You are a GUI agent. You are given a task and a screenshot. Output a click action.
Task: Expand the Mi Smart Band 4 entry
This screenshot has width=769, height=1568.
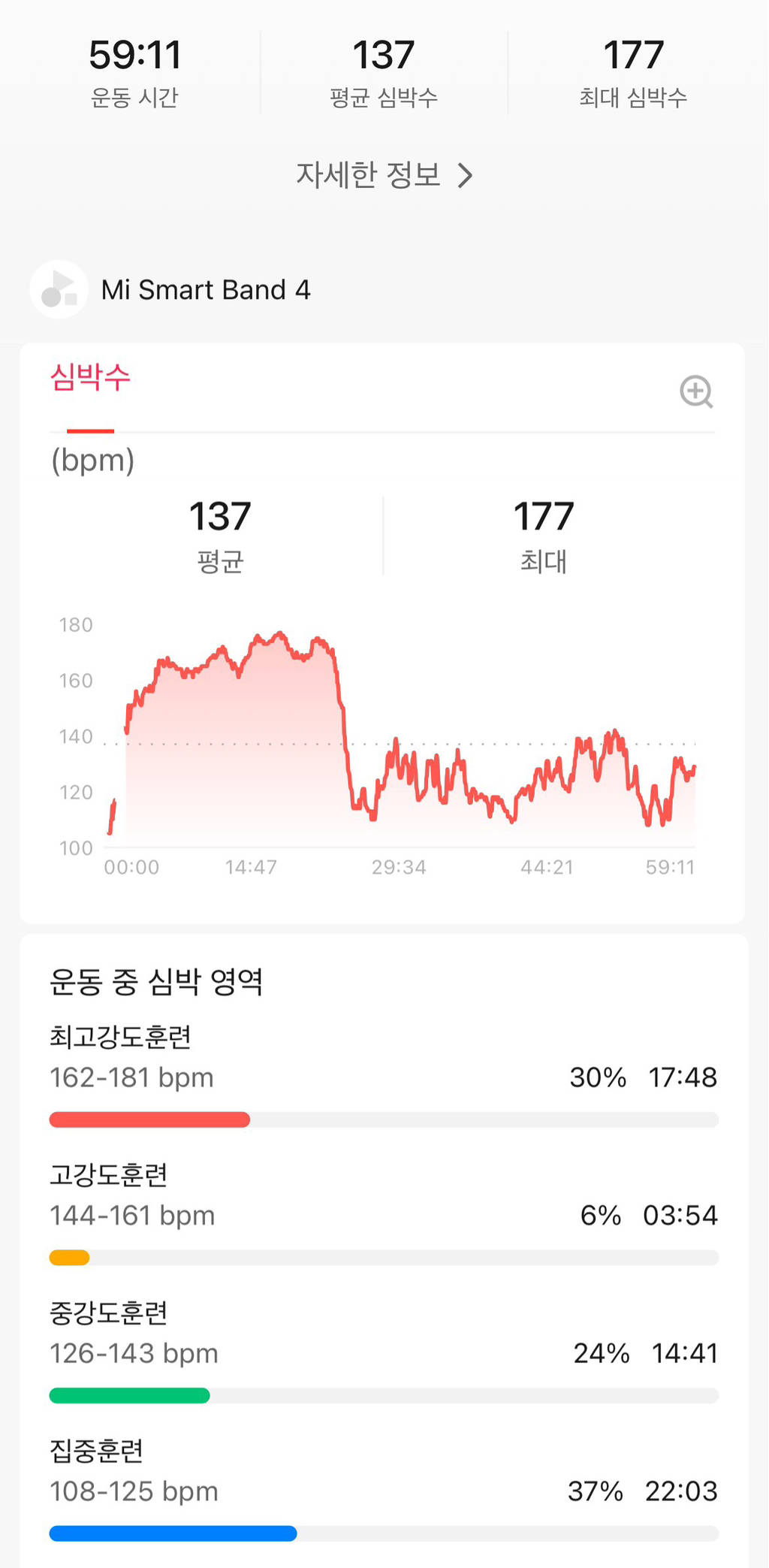tap(207, 289)
